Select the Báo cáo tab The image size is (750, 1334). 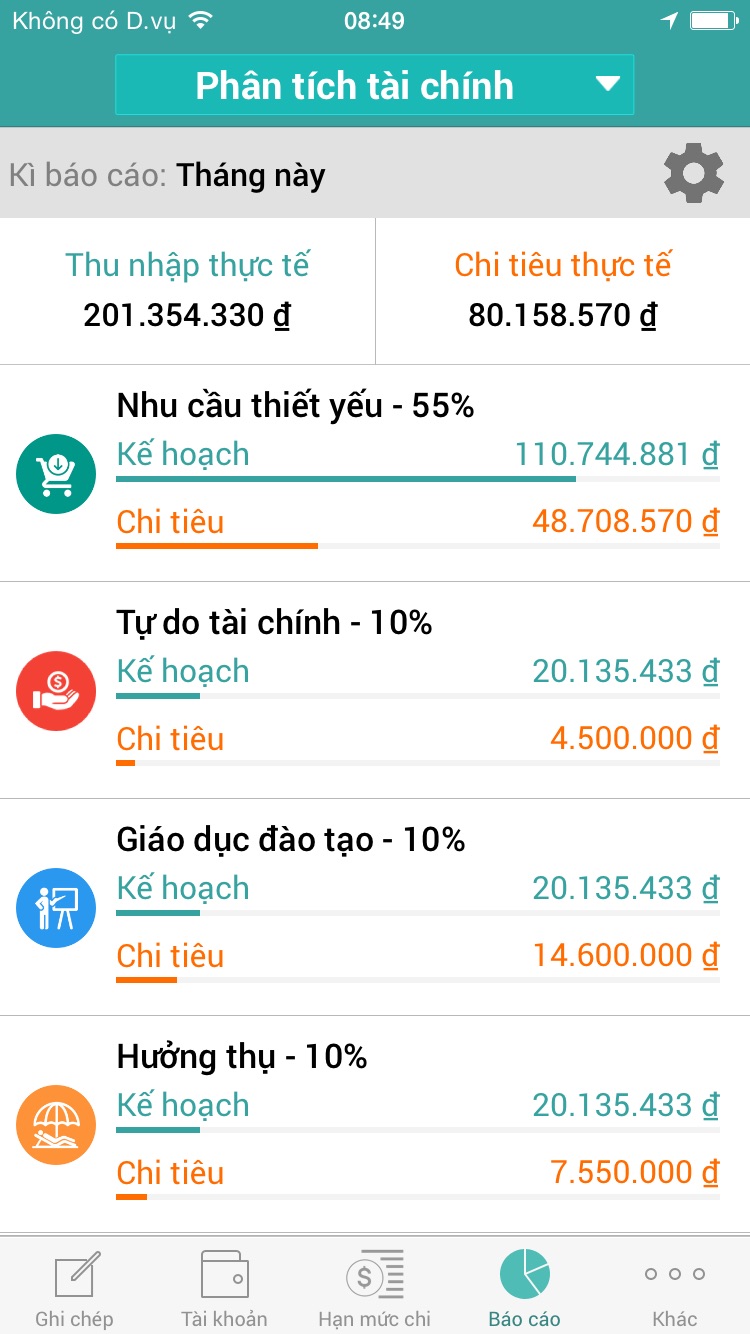tap(525, 1287)
